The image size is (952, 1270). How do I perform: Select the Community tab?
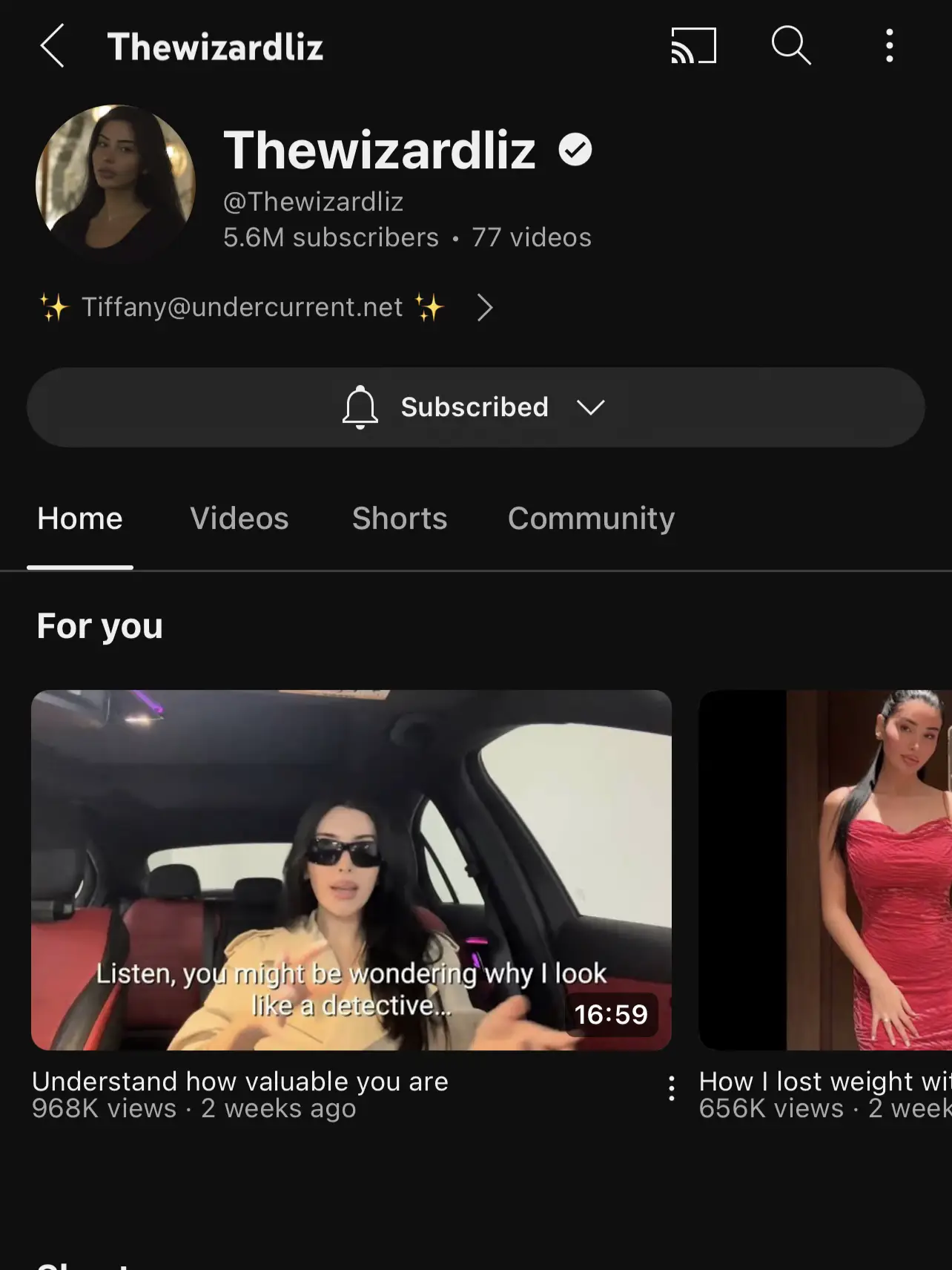pos(591,519)
